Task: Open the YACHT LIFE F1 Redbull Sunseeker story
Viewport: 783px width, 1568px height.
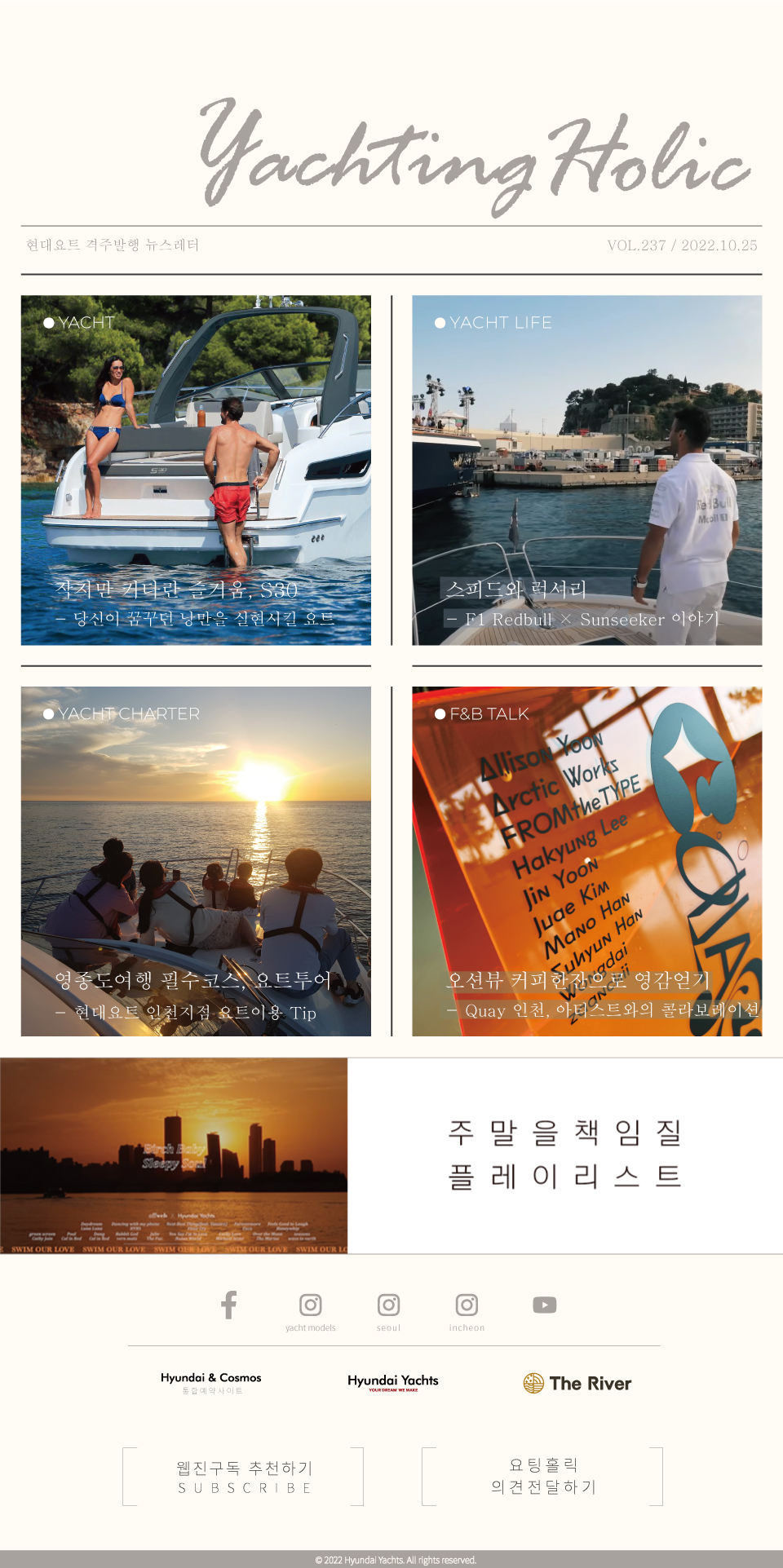Action: pos(587,470)
